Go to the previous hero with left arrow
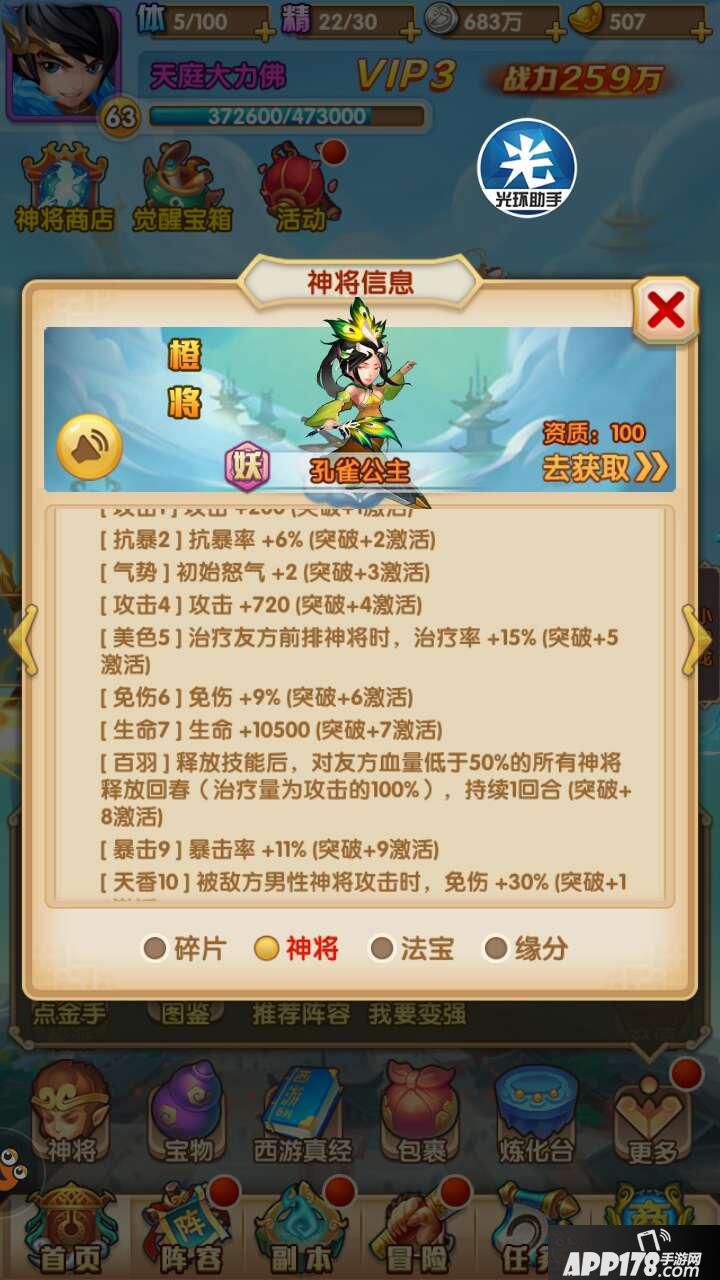The height and width of the screenshot is (1280, 720). click(22, 641)
